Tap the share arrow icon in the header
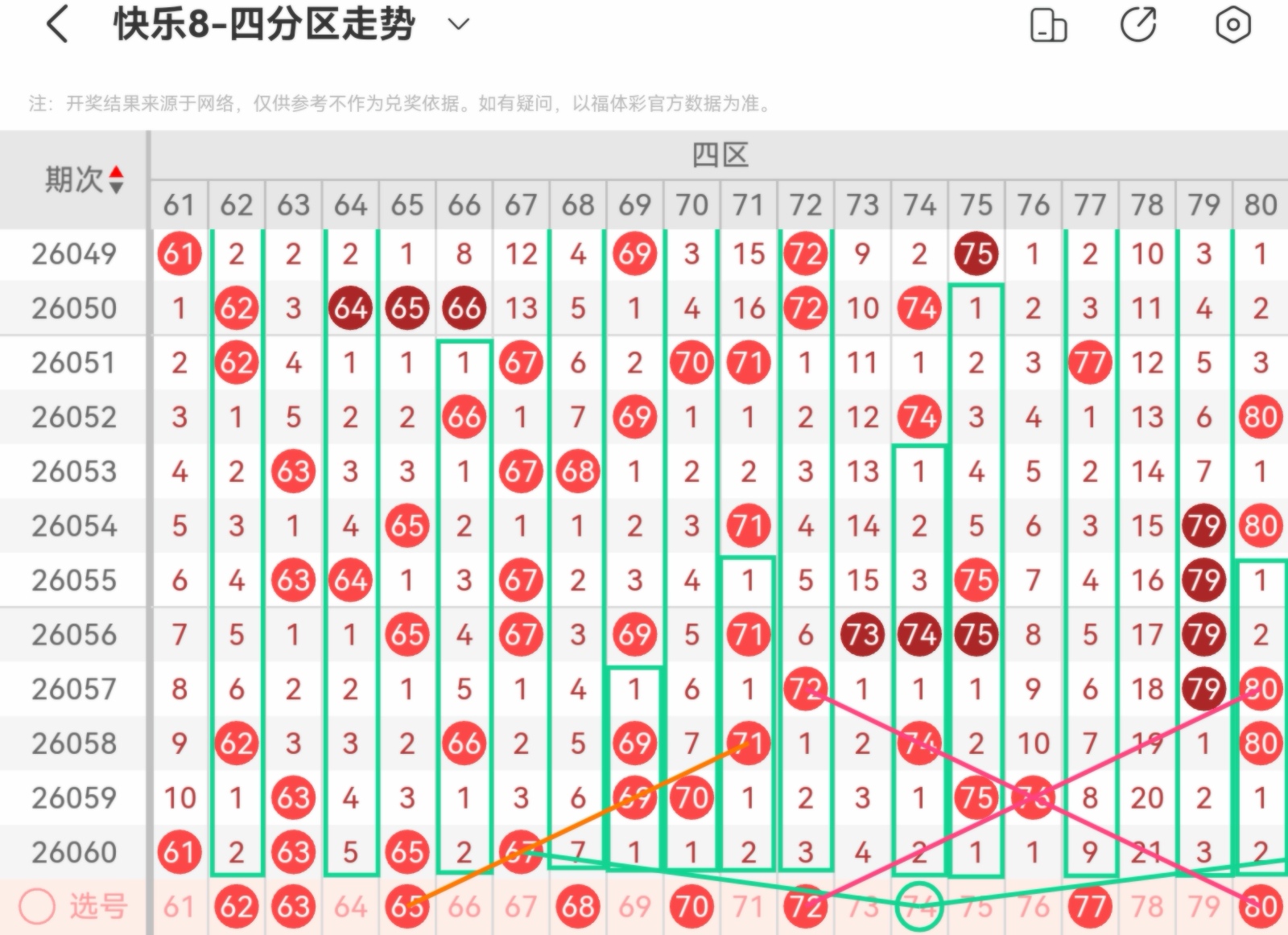Viewport: 1288px width, 935px height. click(1138, 24)
